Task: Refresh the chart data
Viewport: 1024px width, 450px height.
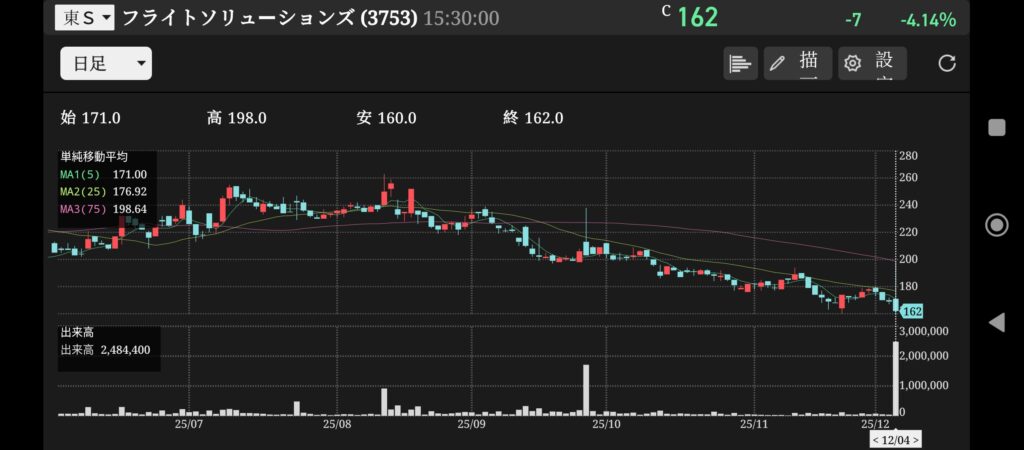Action: tap(946, 64)
